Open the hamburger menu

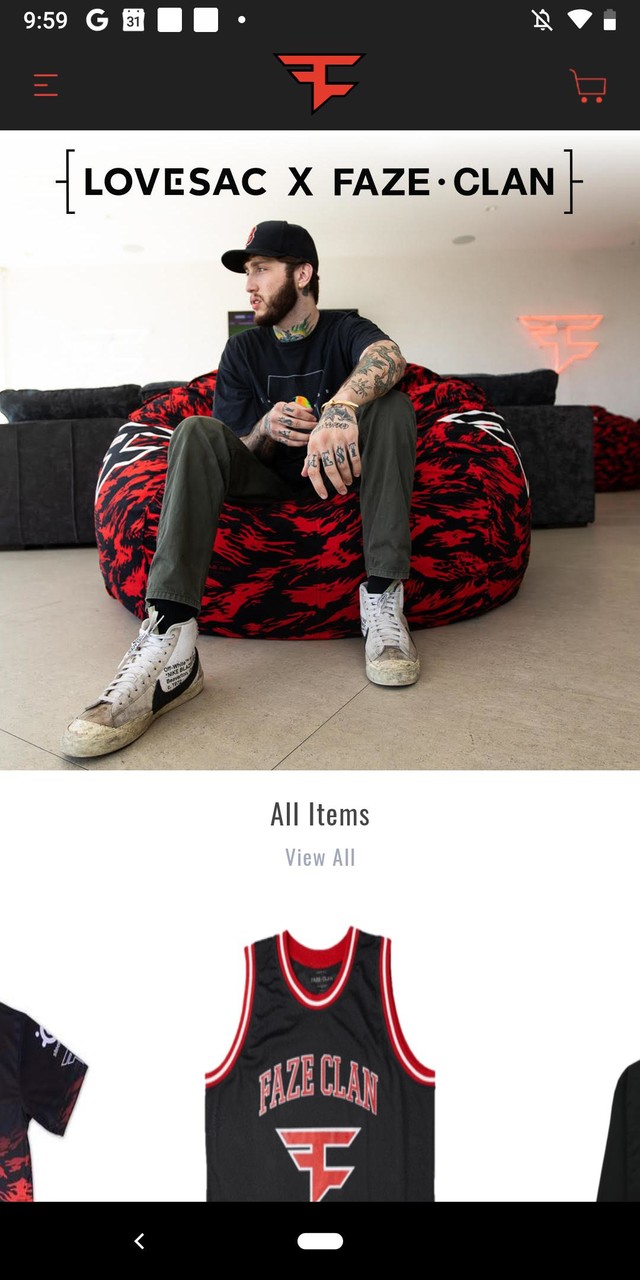point(46,85)
